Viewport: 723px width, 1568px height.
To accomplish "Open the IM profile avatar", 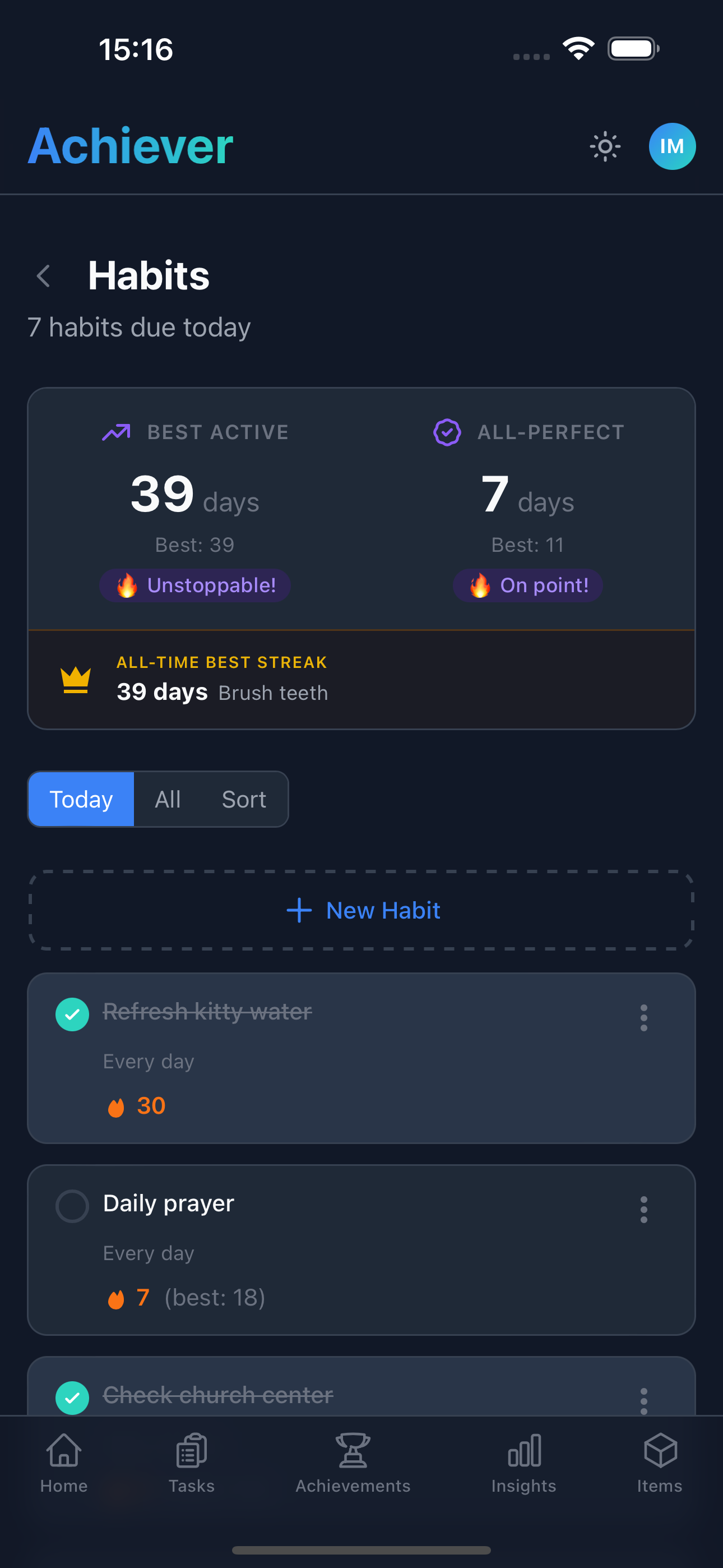I will (x=671, y=146).
